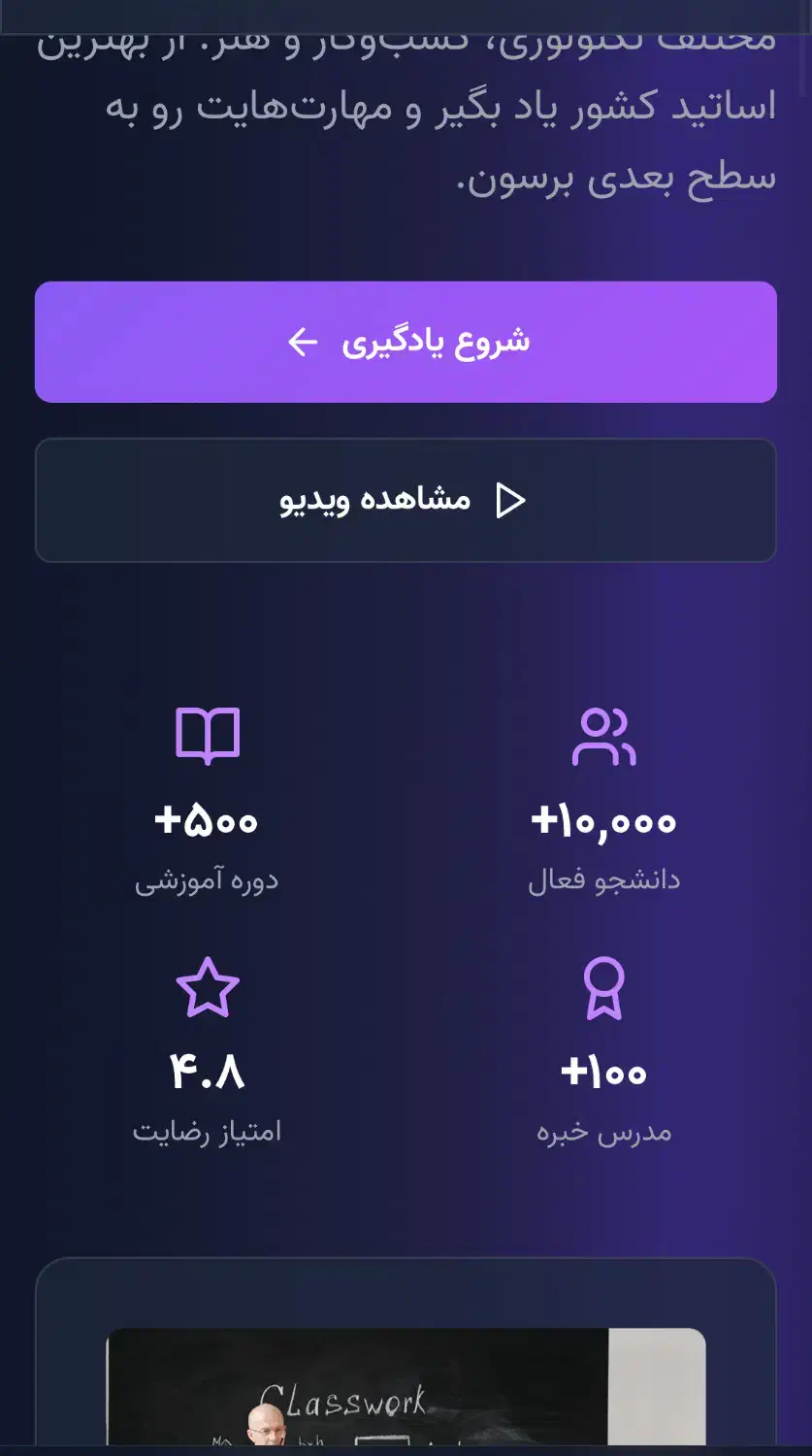Tap the شروع یادگیری button
The height and width of the screenshot is (1456, 812).
click(406, 342)
